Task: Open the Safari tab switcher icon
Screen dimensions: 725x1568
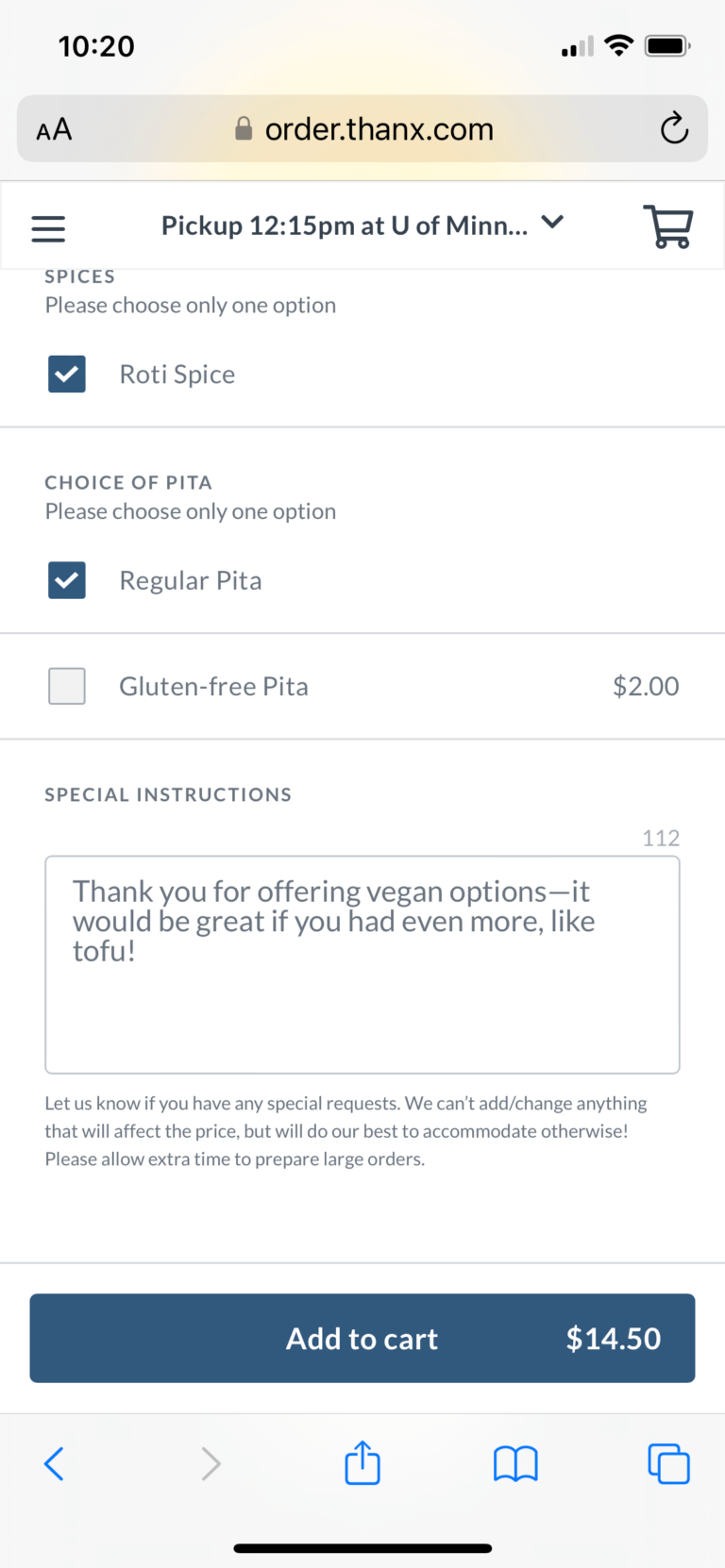Action: point(669,1463)
